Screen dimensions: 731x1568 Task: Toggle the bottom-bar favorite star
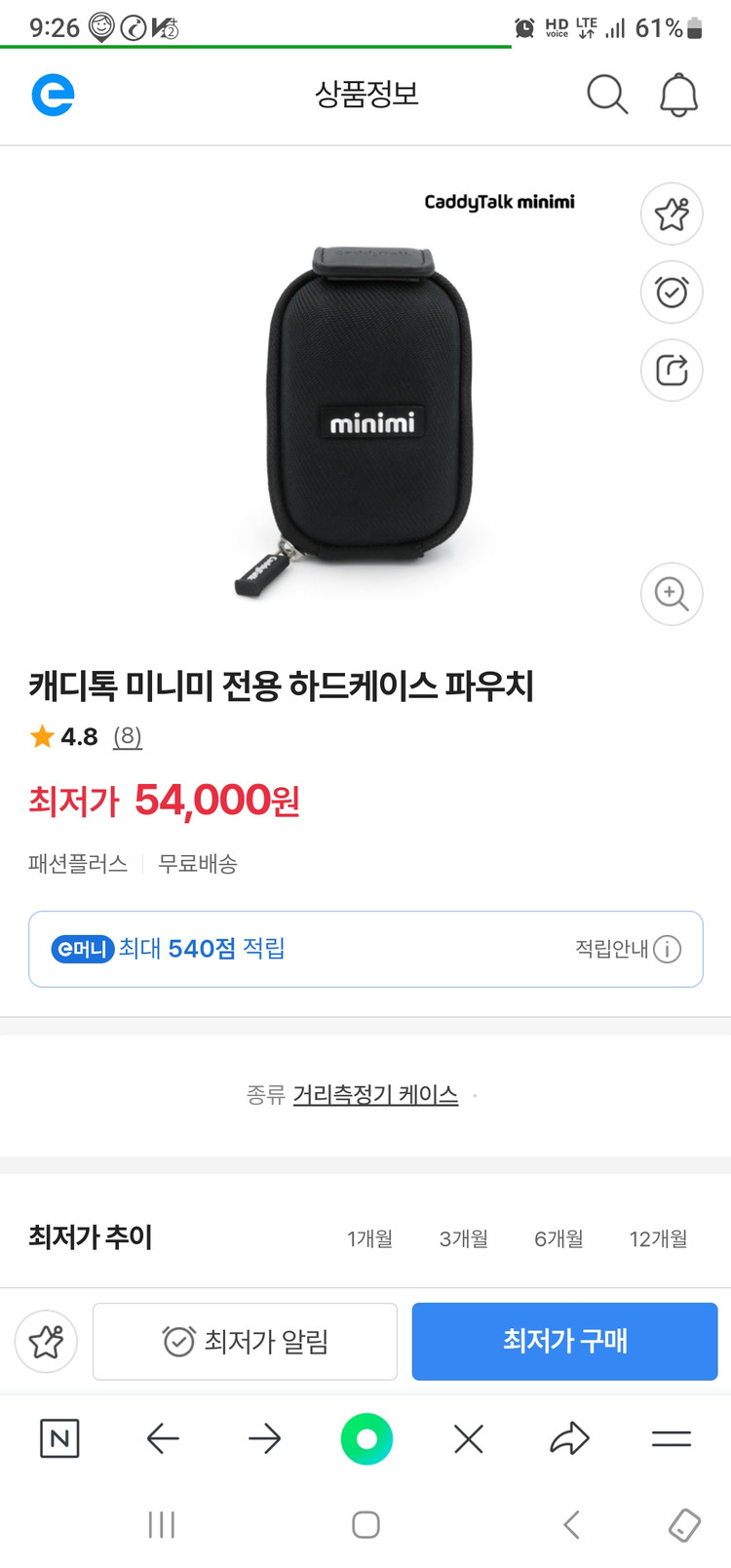pyautogui.click(x=46, y=1341)
